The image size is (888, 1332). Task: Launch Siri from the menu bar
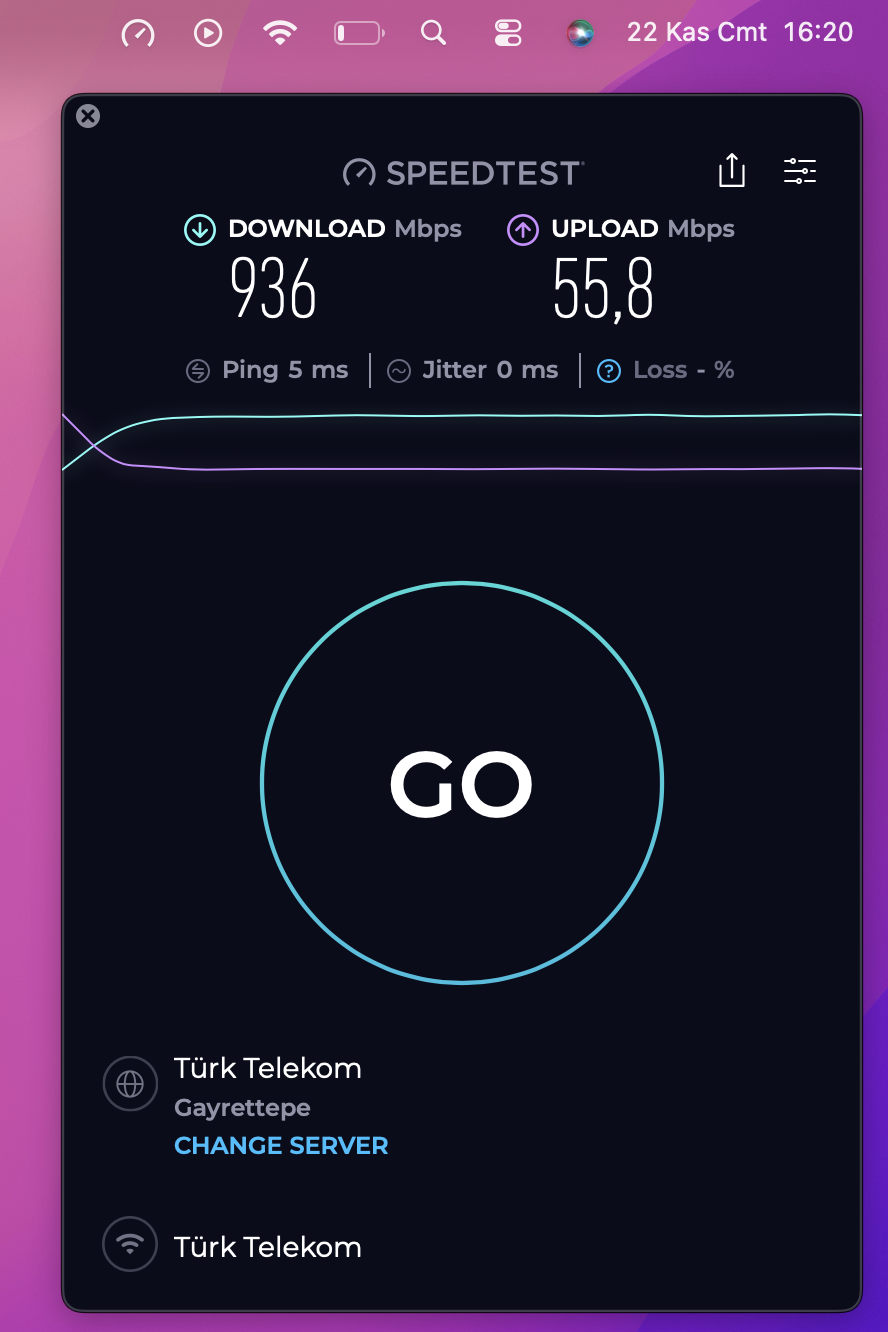[x=581, y=33]
